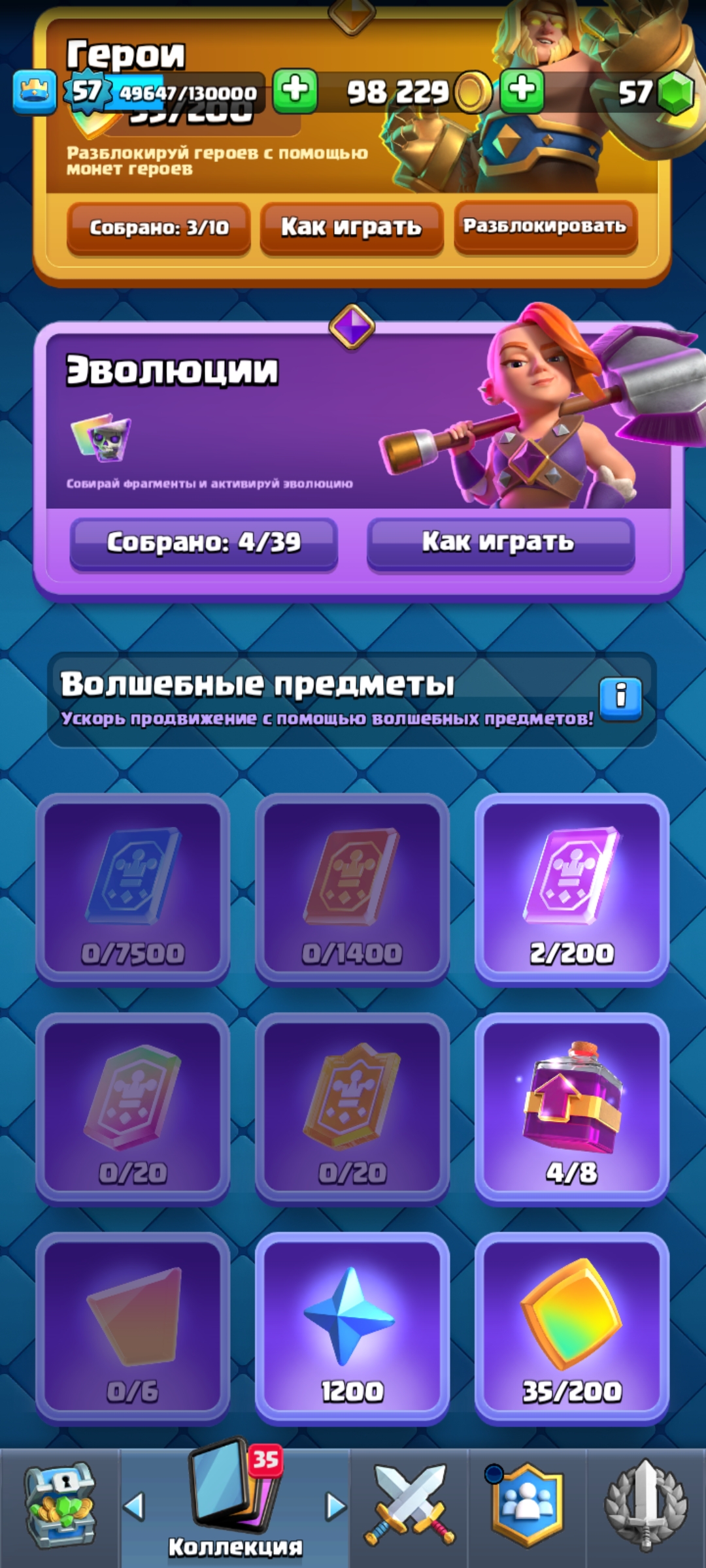Open the blue crown profile icon
The height and width of the screenshot is (1568, 706).
click(x=34, y=91)
